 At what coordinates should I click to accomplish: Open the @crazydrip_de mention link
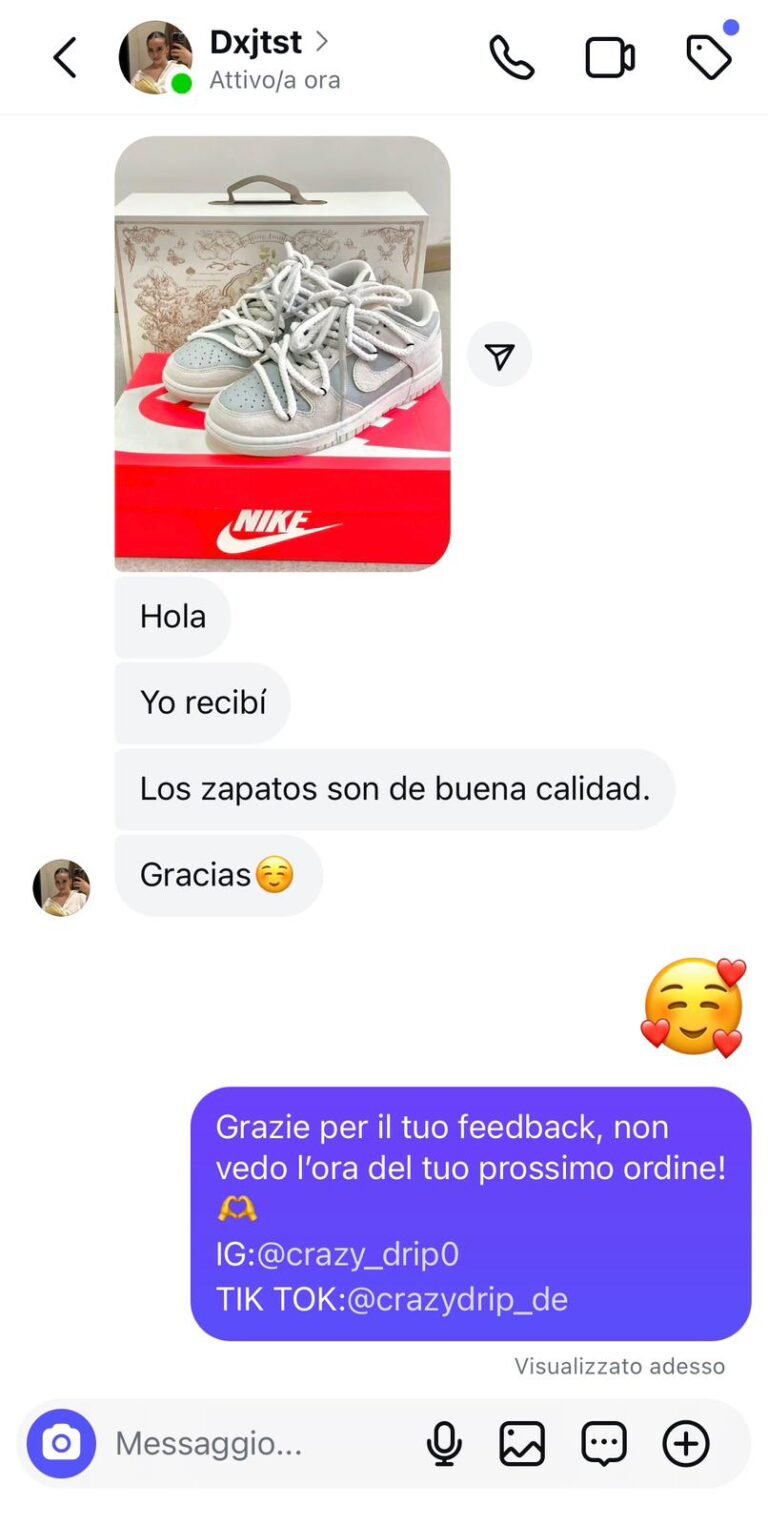point(457,1299)
